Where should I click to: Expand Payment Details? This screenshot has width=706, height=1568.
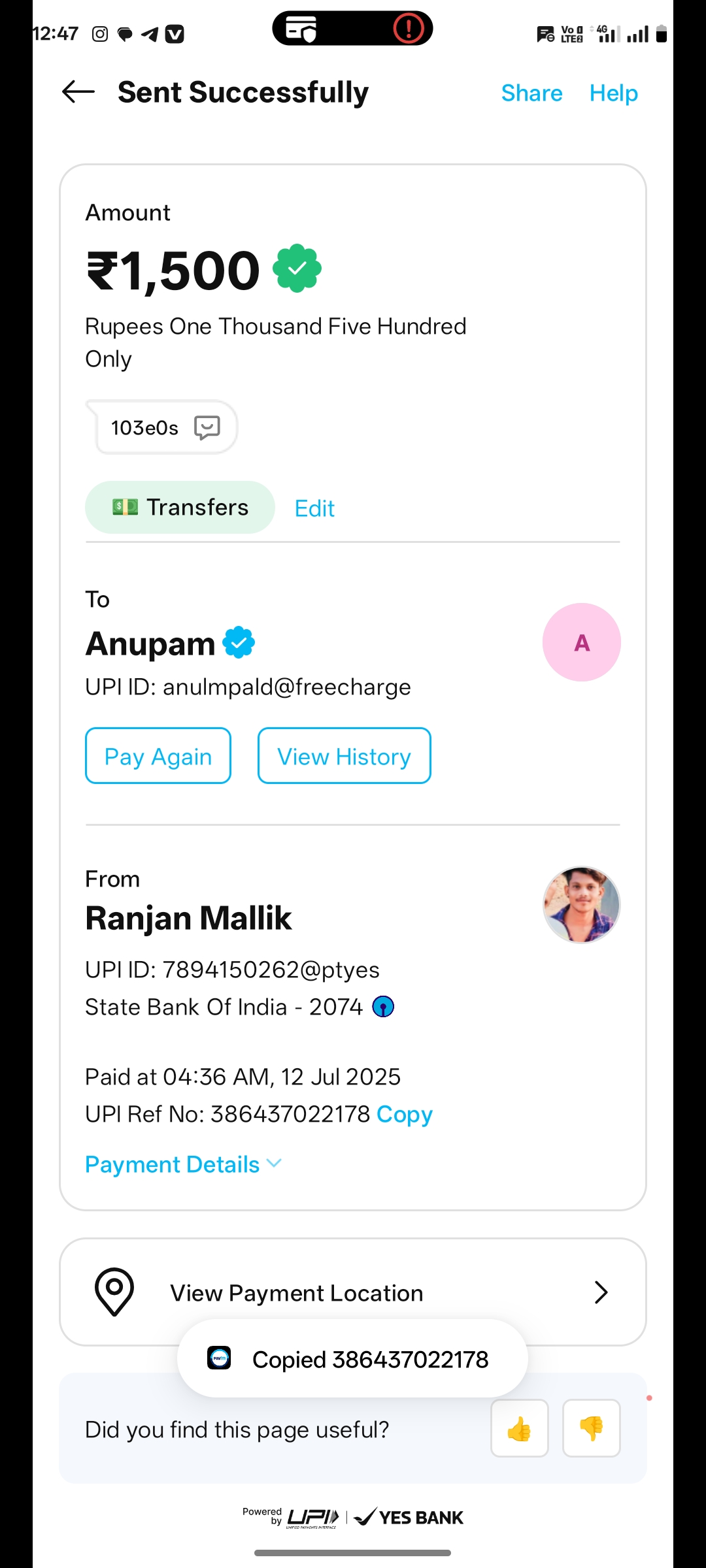point(183,1164)
